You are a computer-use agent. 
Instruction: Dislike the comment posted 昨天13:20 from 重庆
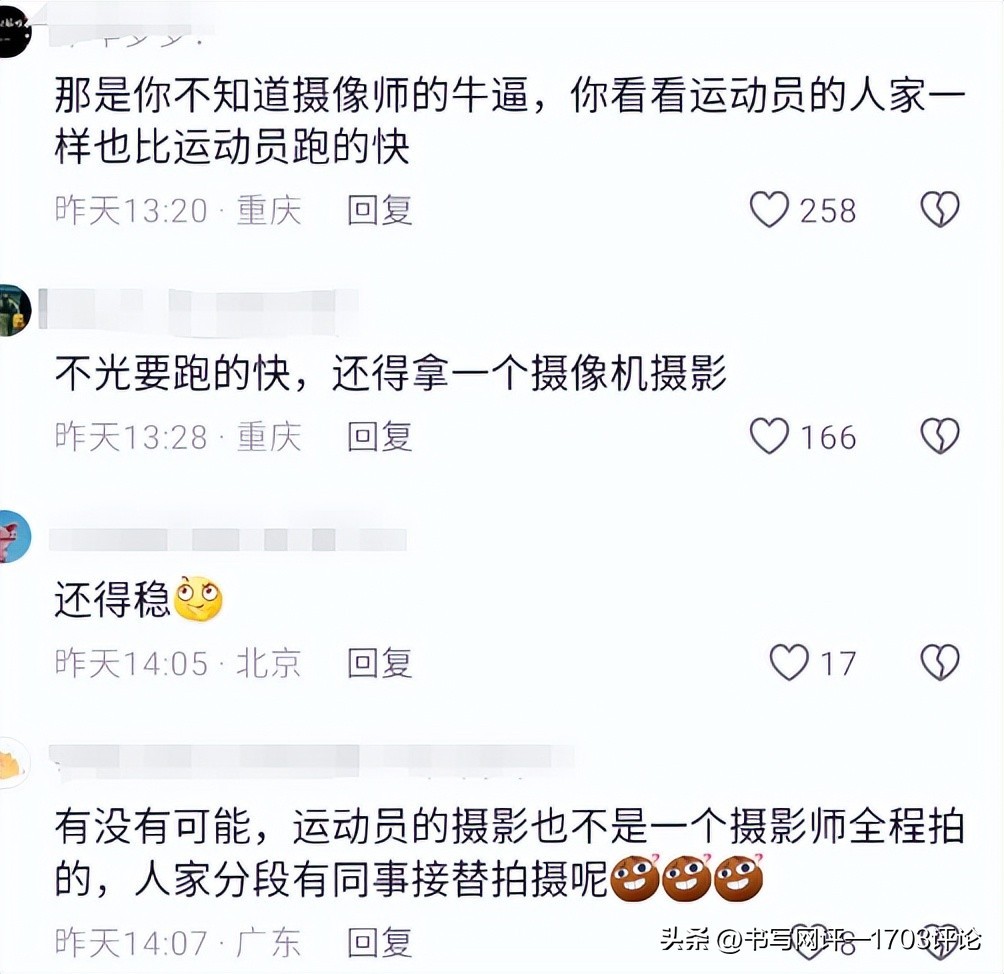(939, 210)
